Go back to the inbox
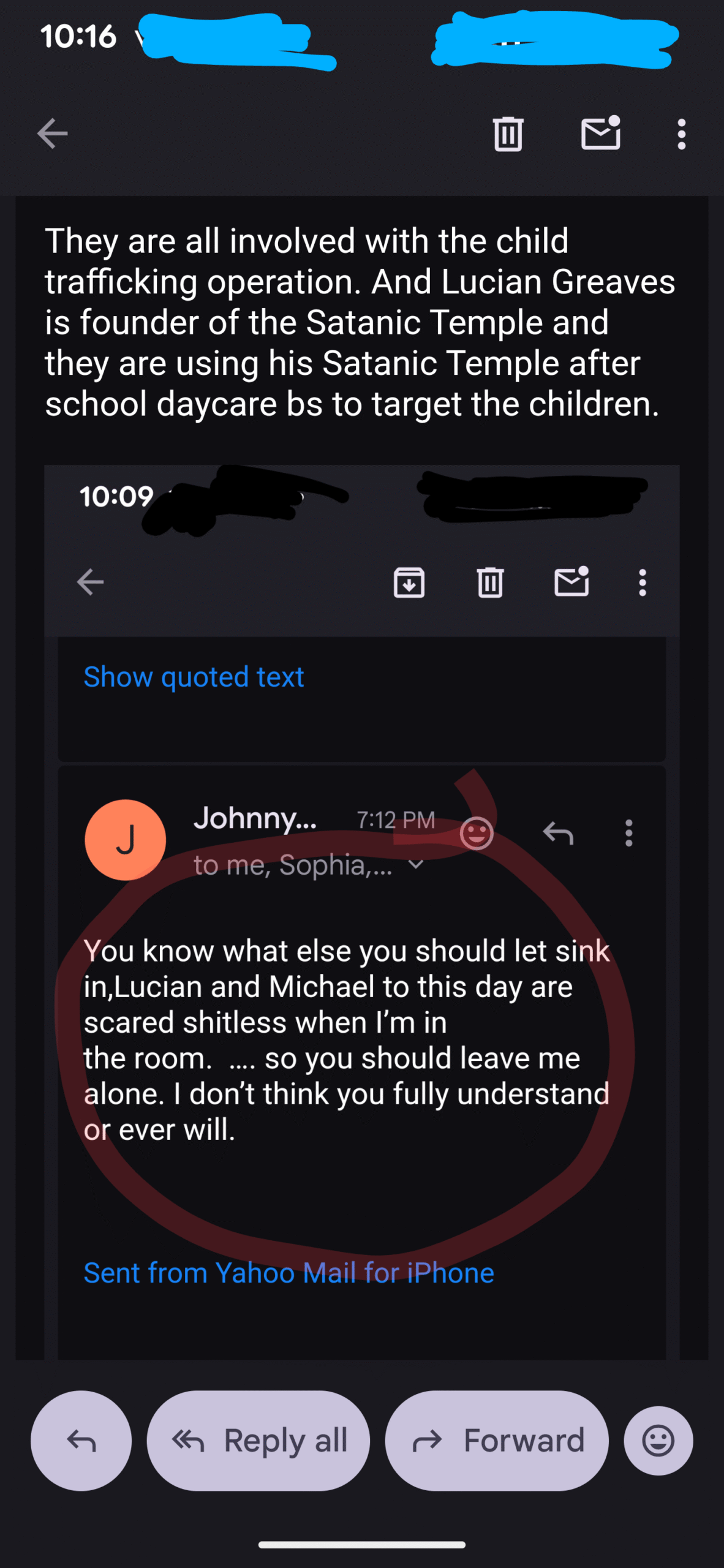 (53, 134)
